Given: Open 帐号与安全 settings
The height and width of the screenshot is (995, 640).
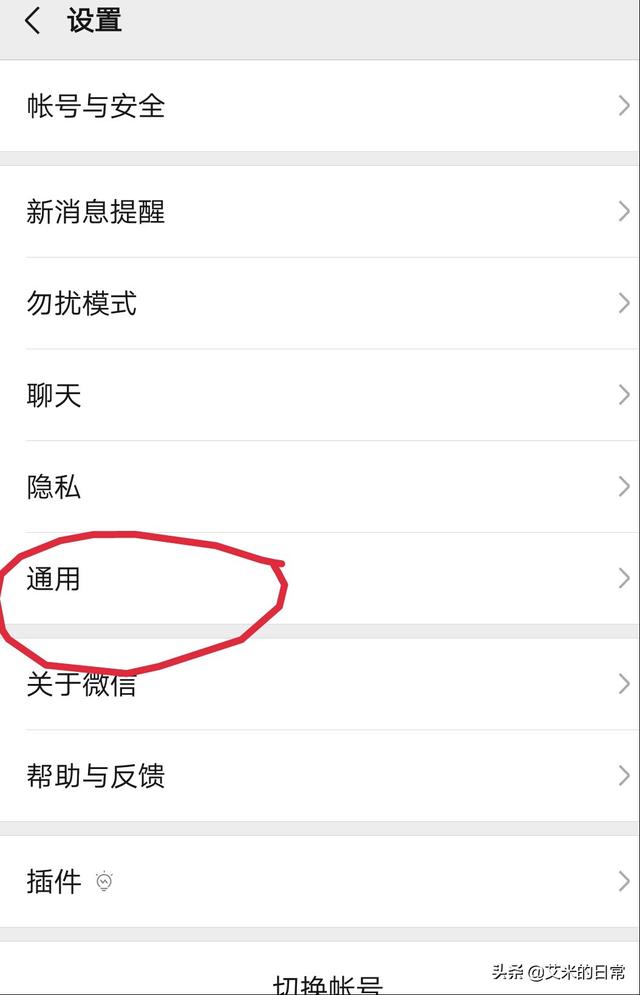Looking at the screenshot, I should (320, 106).
